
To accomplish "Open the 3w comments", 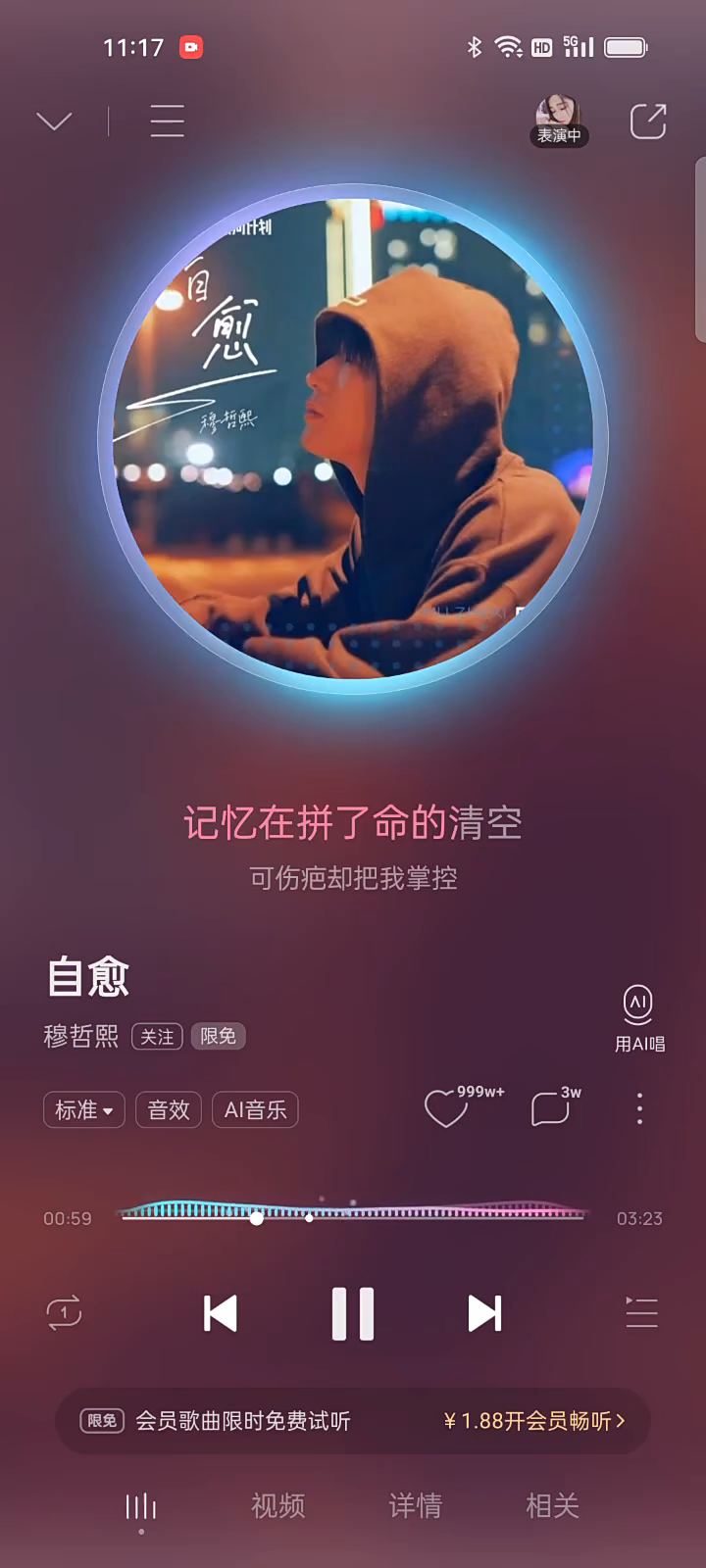I will [x=551, y=1109].
